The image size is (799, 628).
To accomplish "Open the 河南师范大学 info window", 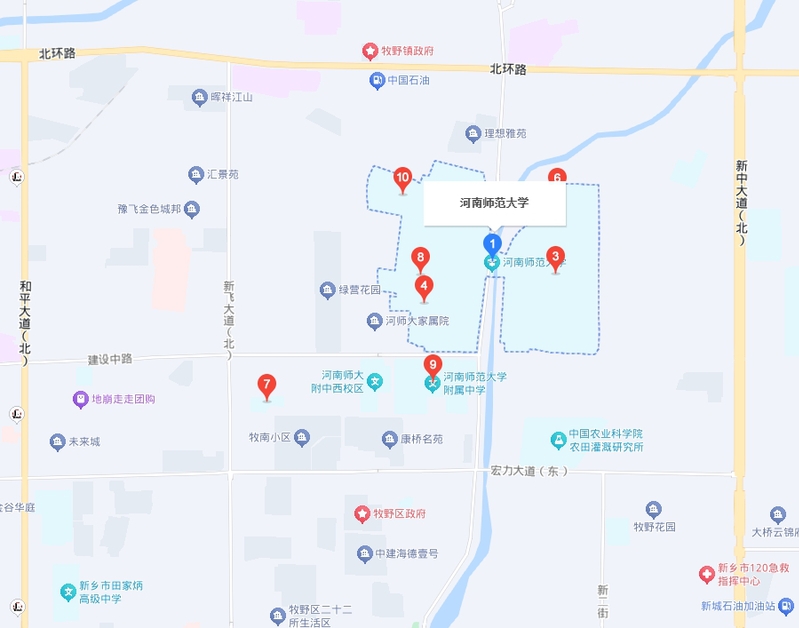I will [x=494, y=203].
